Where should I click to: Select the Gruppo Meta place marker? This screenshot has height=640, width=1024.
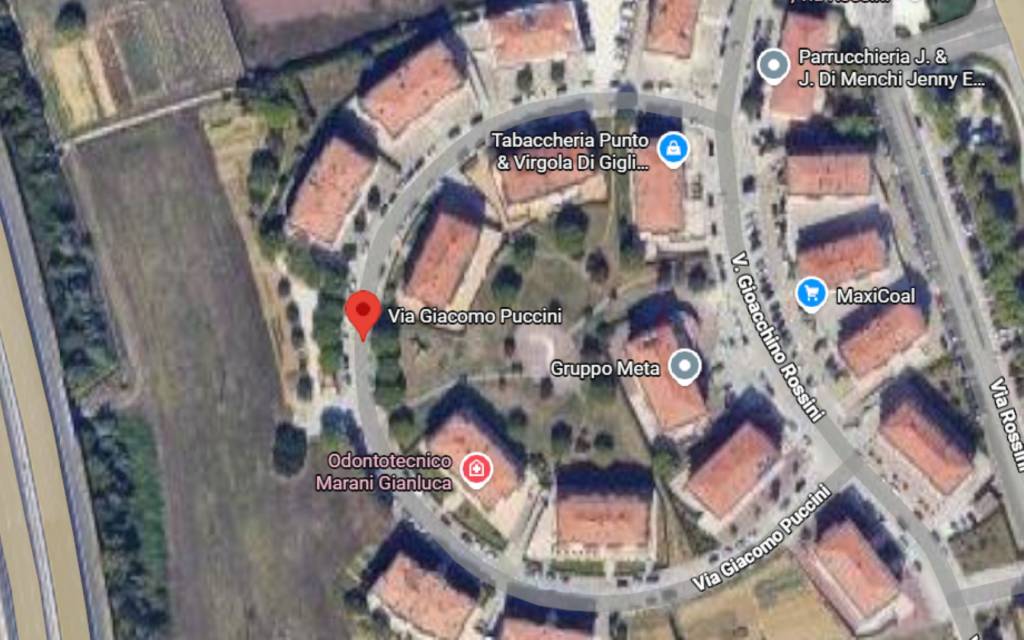tap(684, 367)
